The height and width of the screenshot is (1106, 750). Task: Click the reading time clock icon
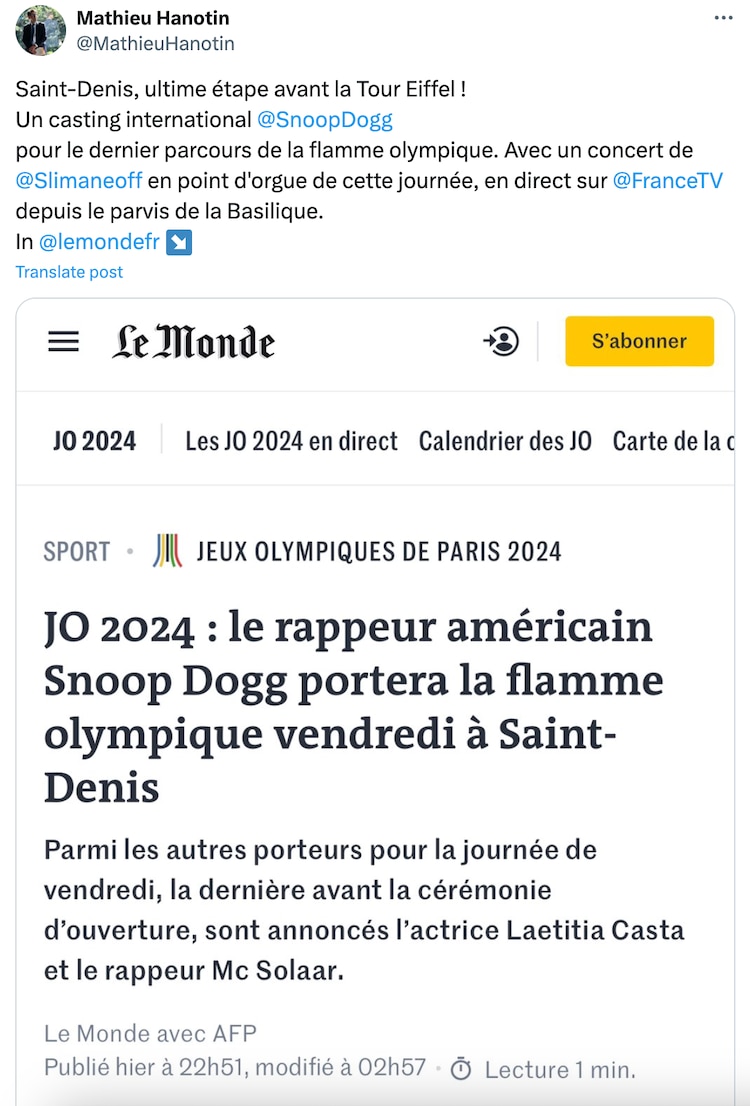[x=460, y=1069]
